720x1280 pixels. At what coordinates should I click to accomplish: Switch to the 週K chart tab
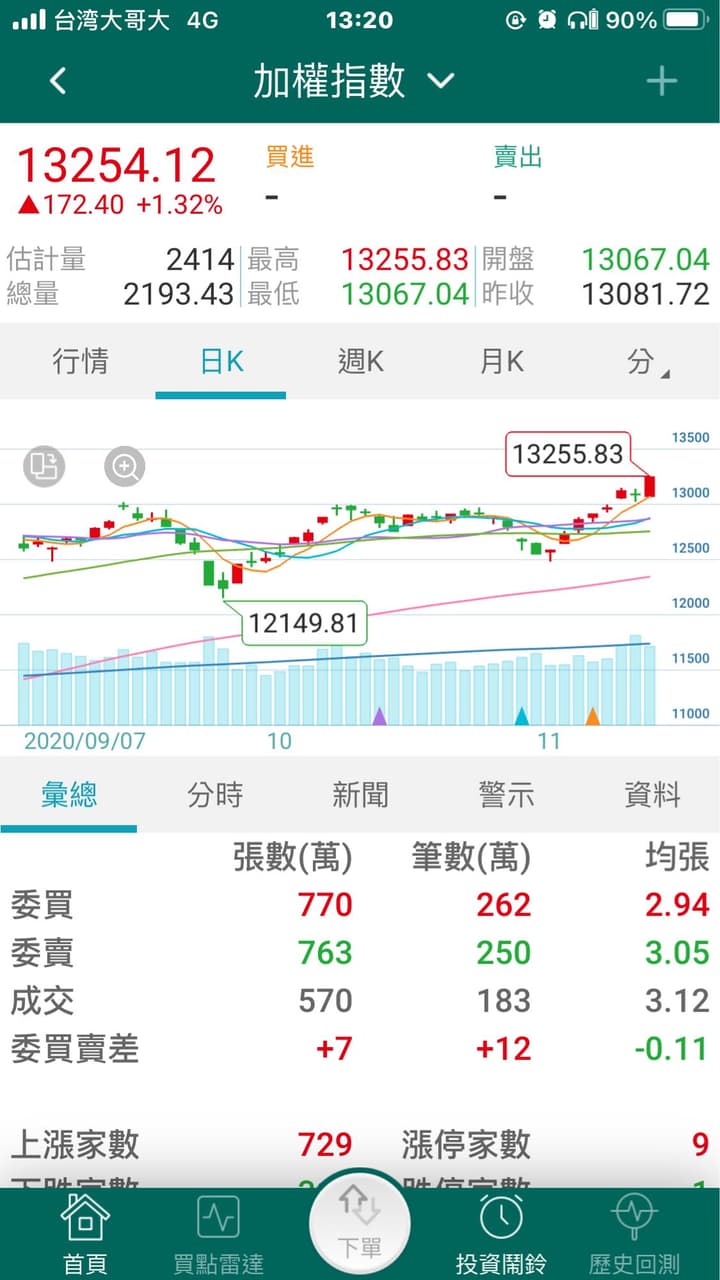coord(361,361)
